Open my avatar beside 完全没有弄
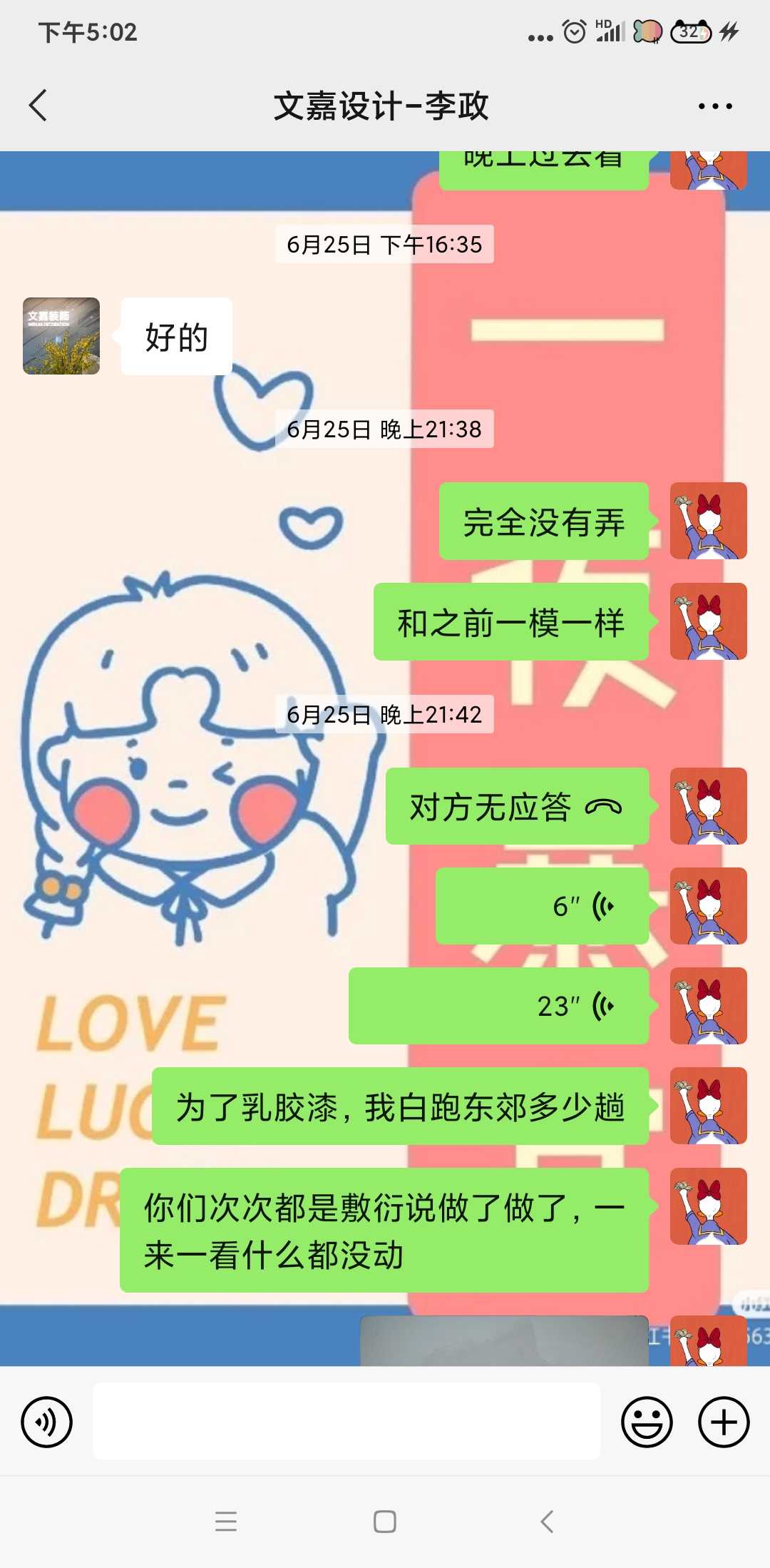This screenshot has height=1568, width=770. pyautogui.click(x=708, y=521)
